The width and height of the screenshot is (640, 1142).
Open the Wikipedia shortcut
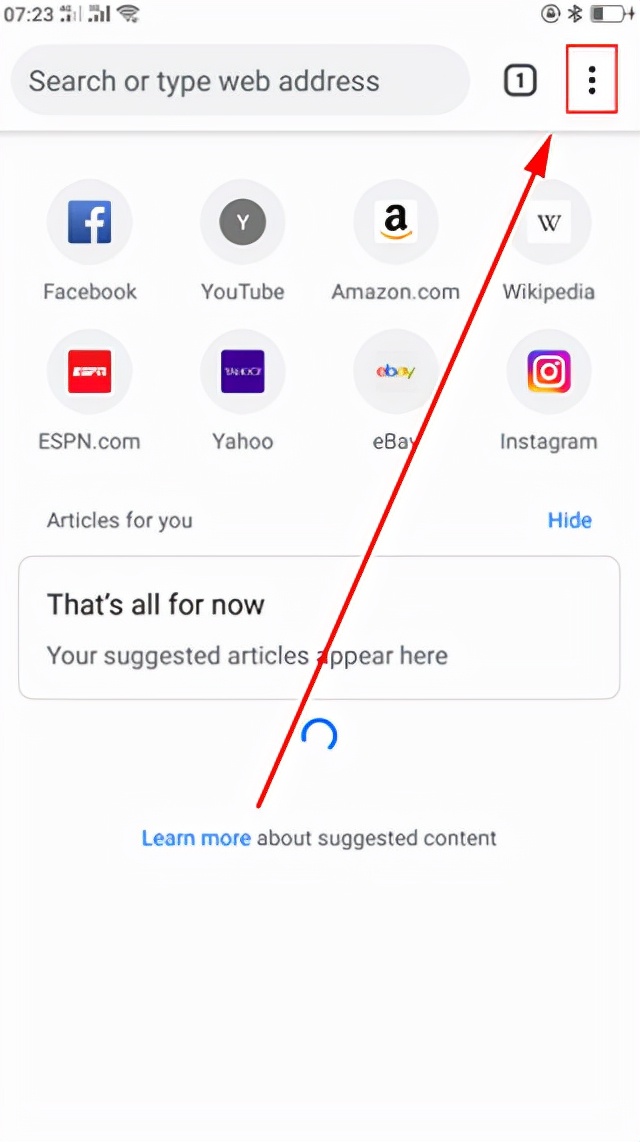pos(549,222)
